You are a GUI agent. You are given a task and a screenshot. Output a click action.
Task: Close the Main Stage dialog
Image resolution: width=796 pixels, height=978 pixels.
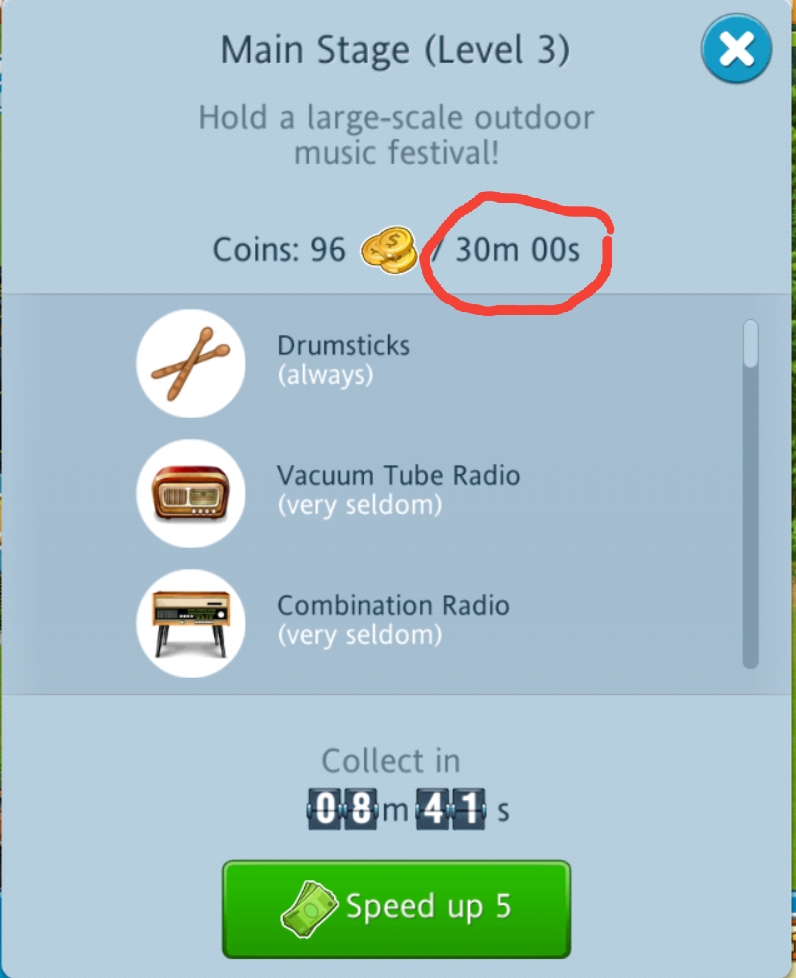click(736, 49)
